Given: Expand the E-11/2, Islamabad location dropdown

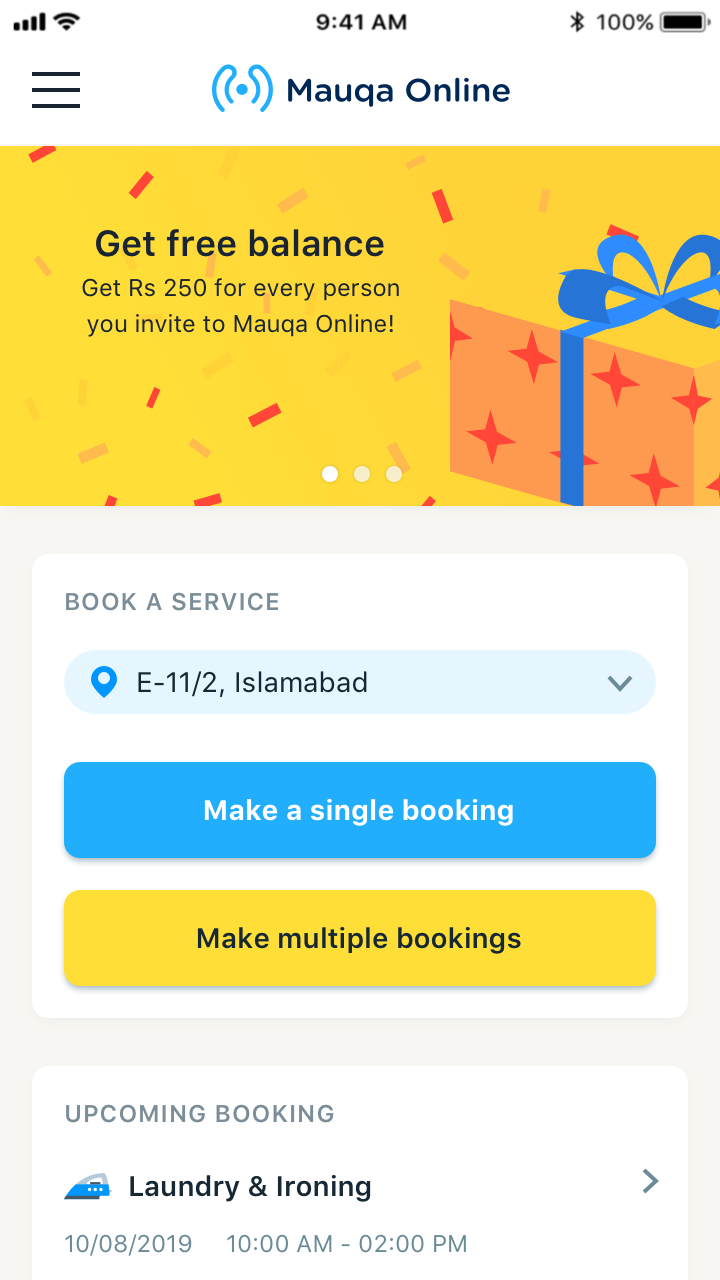Looking at the screenshot, I should tap(360, 683).
